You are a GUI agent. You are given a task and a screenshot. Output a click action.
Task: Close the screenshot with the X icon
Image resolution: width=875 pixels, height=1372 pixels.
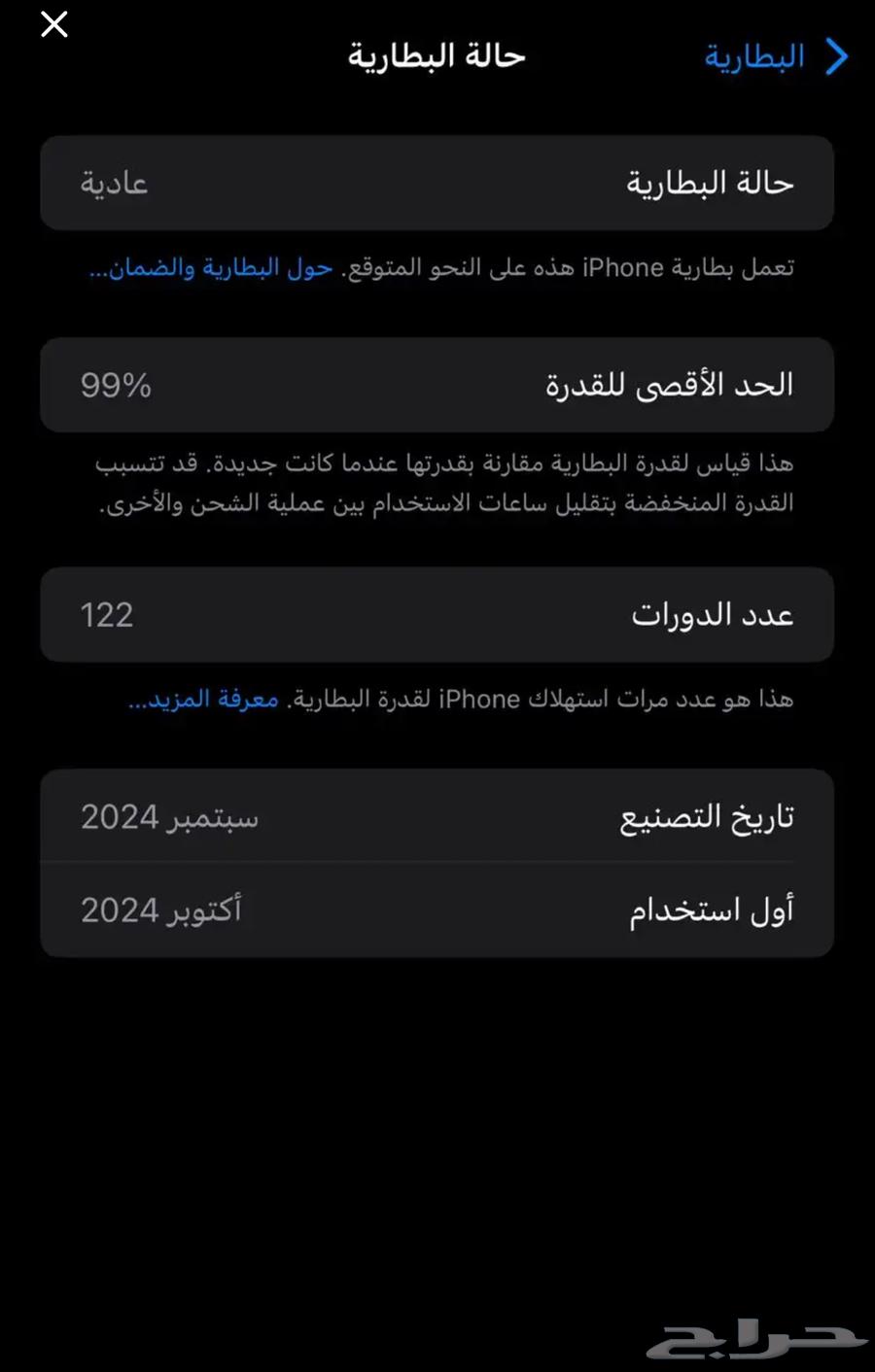click(53, 24)
